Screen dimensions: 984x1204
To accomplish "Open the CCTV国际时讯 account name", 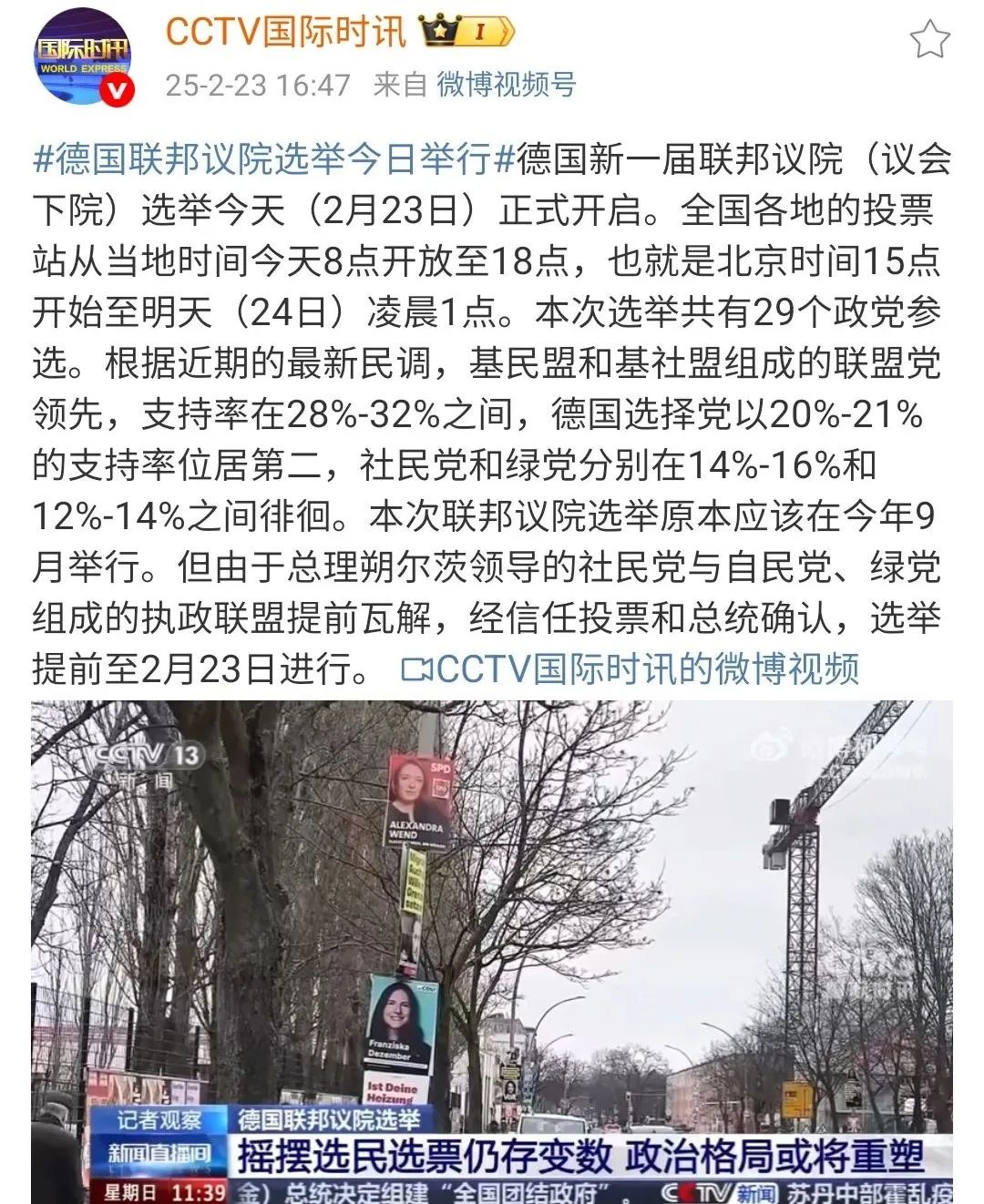I will click(285, 32).
